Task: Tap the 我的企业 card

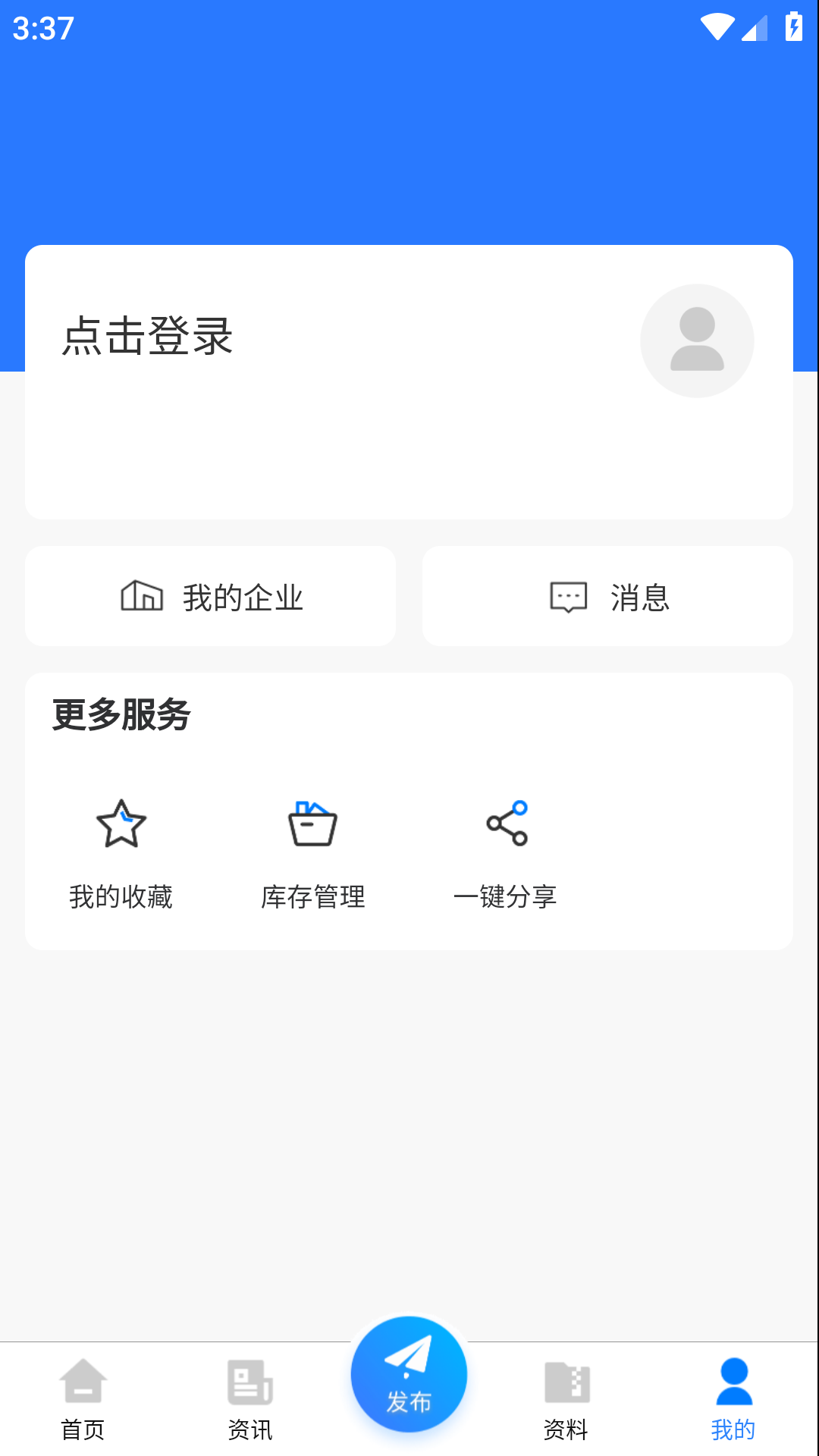Action: [x=210, y=597]
